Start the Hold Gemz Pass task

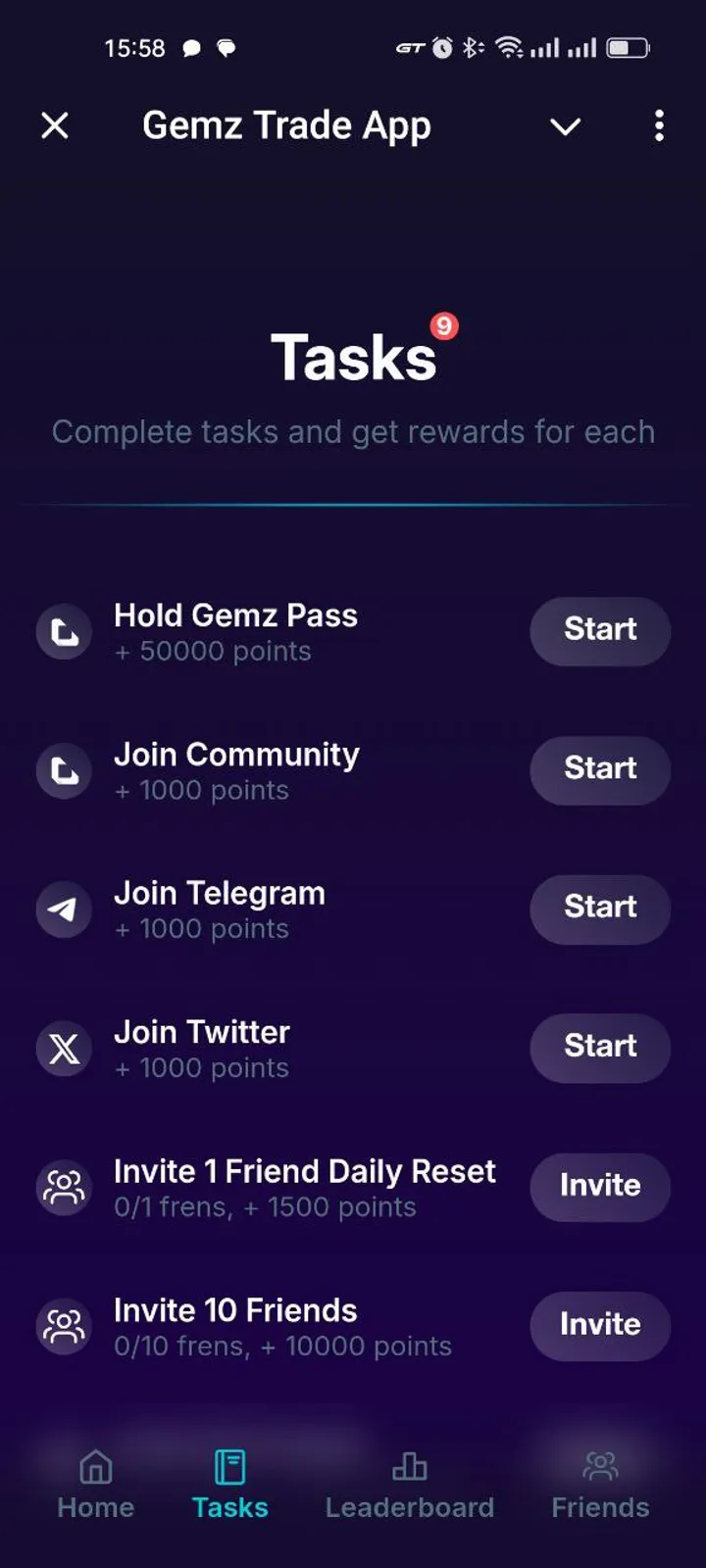coord(599,631)
